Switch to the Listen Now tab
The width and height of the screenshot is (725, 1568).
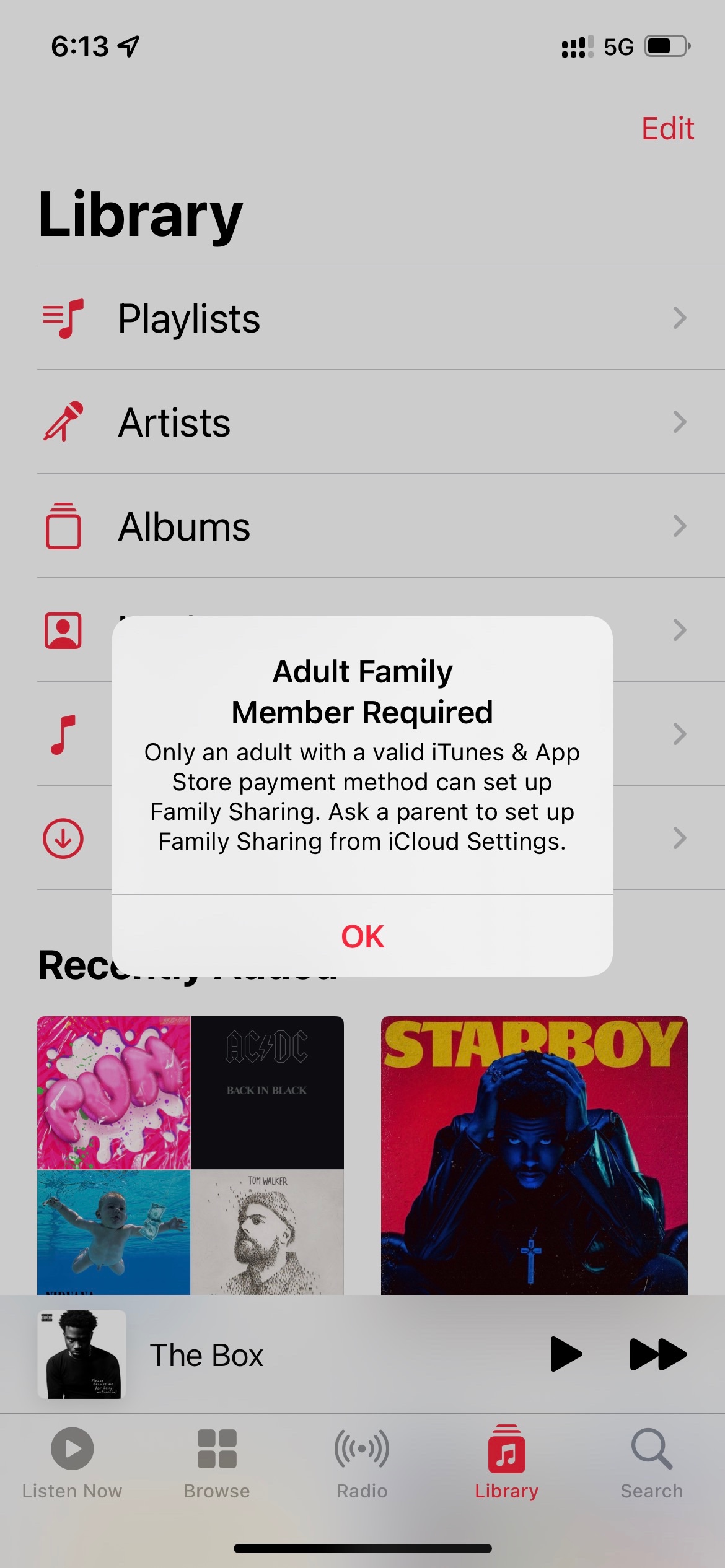tap(72, 1463)
